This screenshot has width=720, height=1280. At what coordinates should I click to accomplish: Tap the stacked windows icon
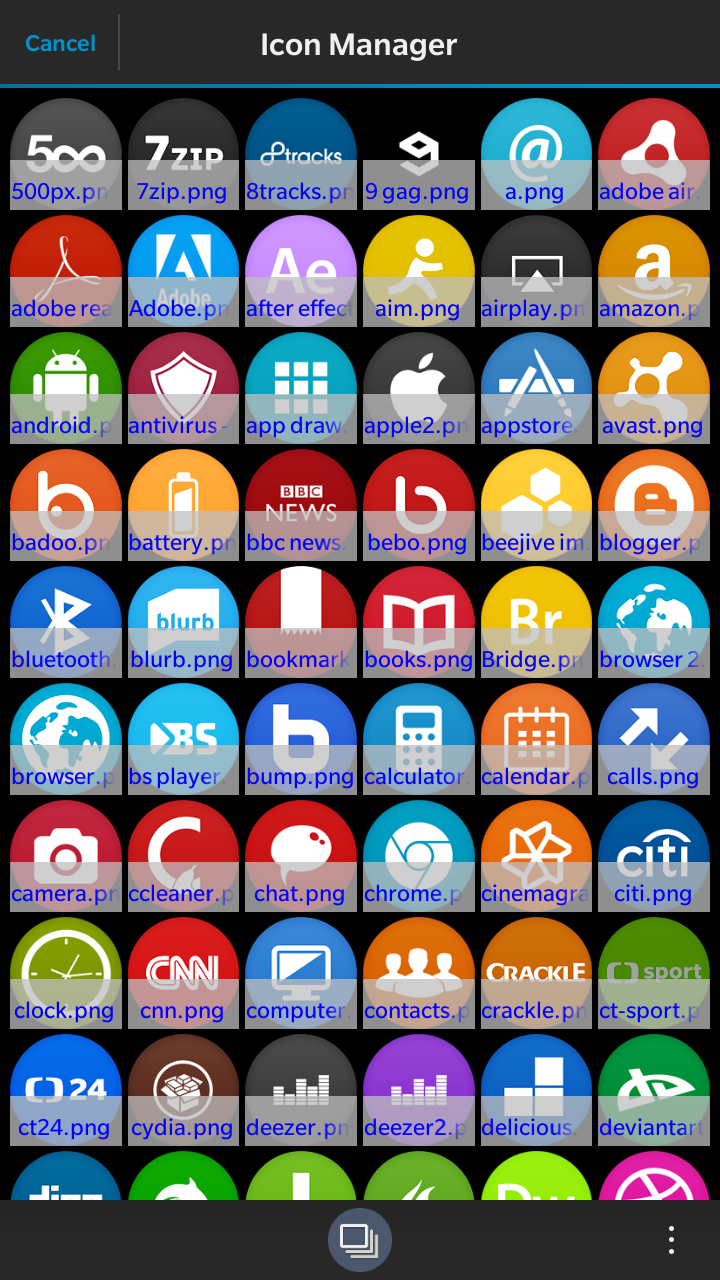pos(359,1240)
